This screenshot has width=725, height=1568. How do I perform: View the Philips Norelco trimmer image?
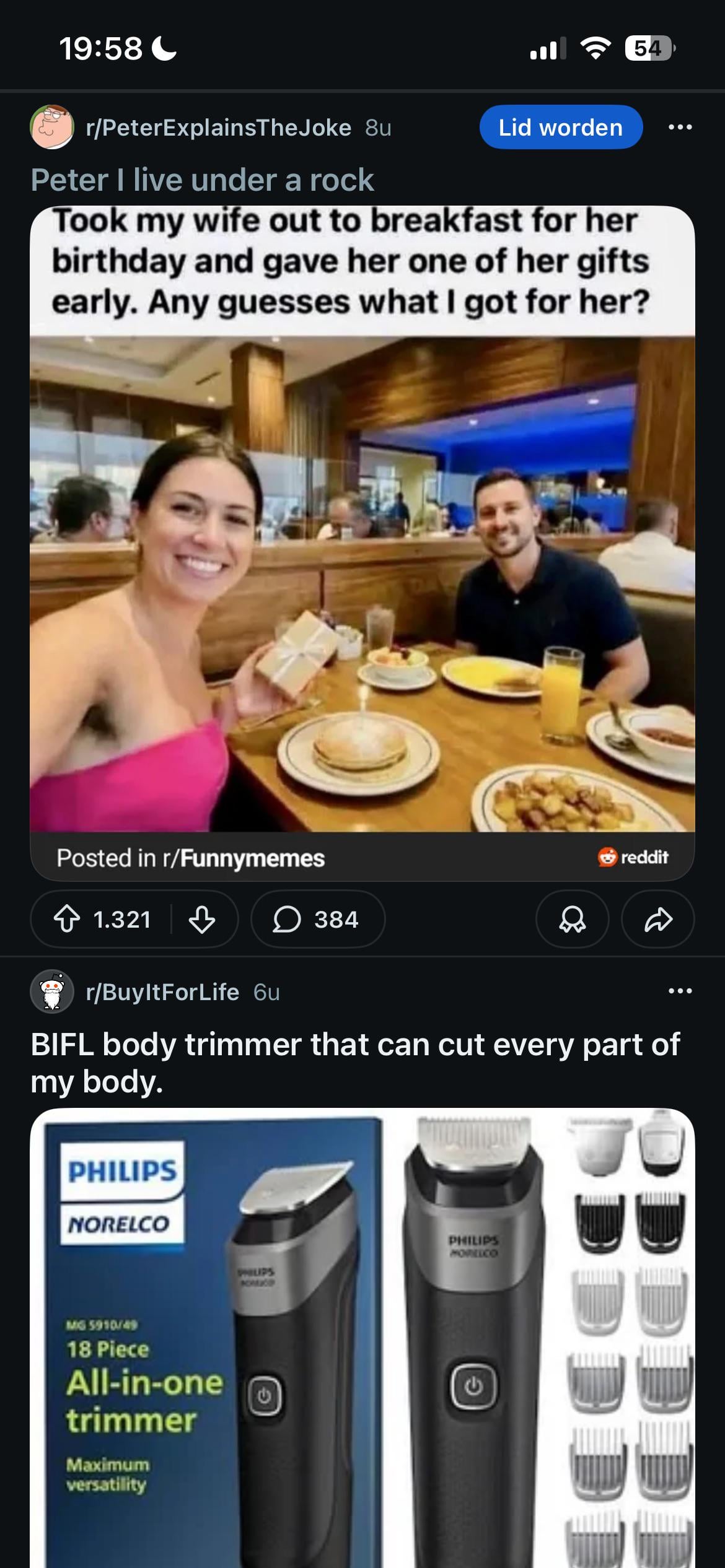click(x=362, y=1338)
